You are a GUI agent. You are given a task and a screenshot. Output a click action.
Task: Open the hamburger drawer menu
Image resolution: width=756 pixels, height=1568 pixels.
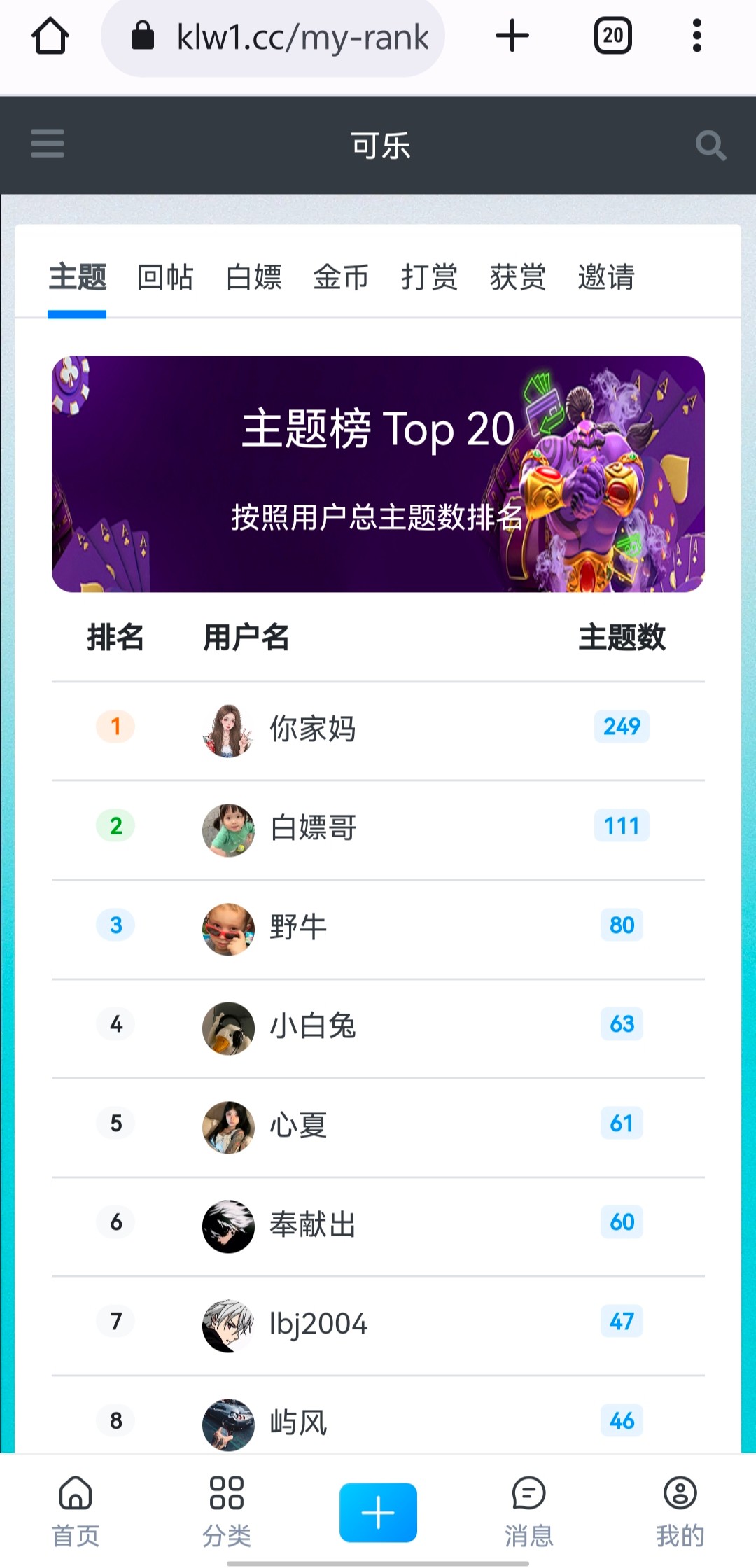pyautogui.click(x=48, y=143)
